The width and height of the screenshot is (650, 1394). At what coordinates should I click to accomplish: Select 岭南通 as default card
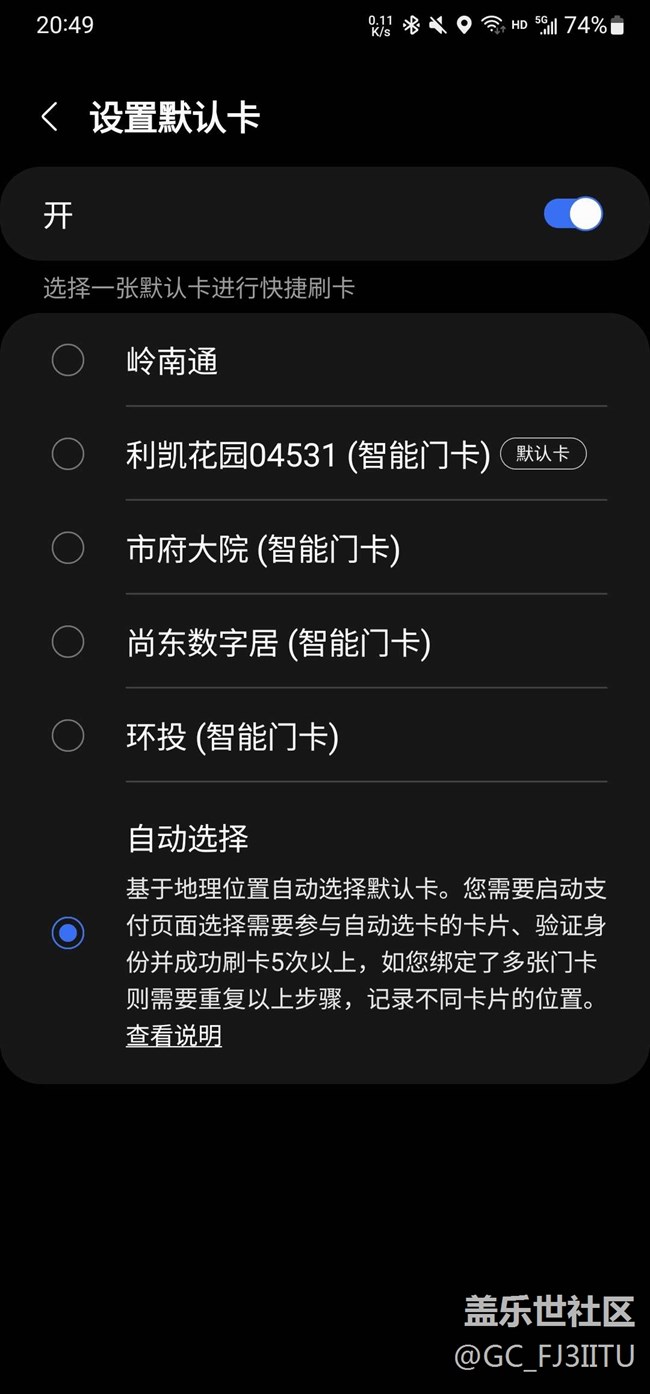[68, 360]
